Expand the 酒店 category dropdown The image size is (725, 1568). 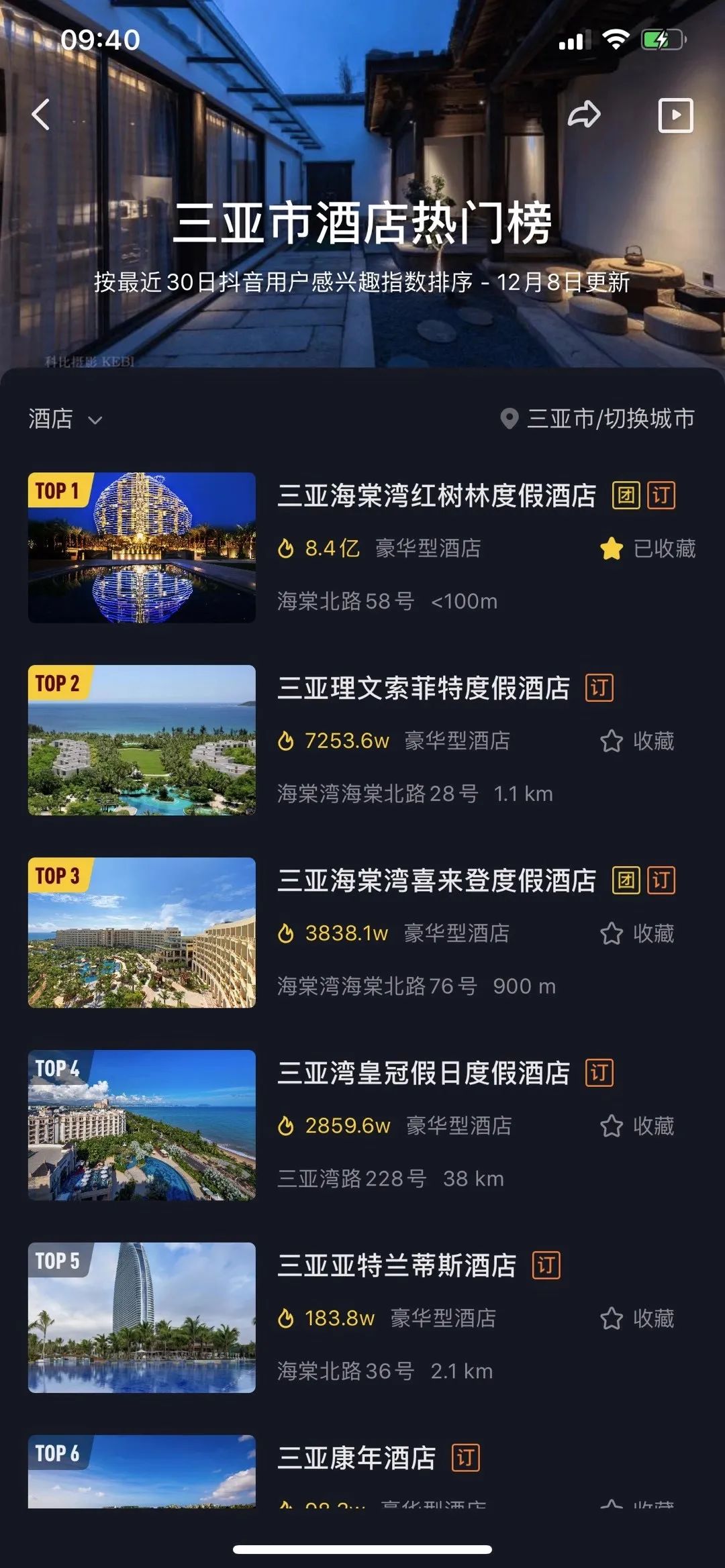65,419
